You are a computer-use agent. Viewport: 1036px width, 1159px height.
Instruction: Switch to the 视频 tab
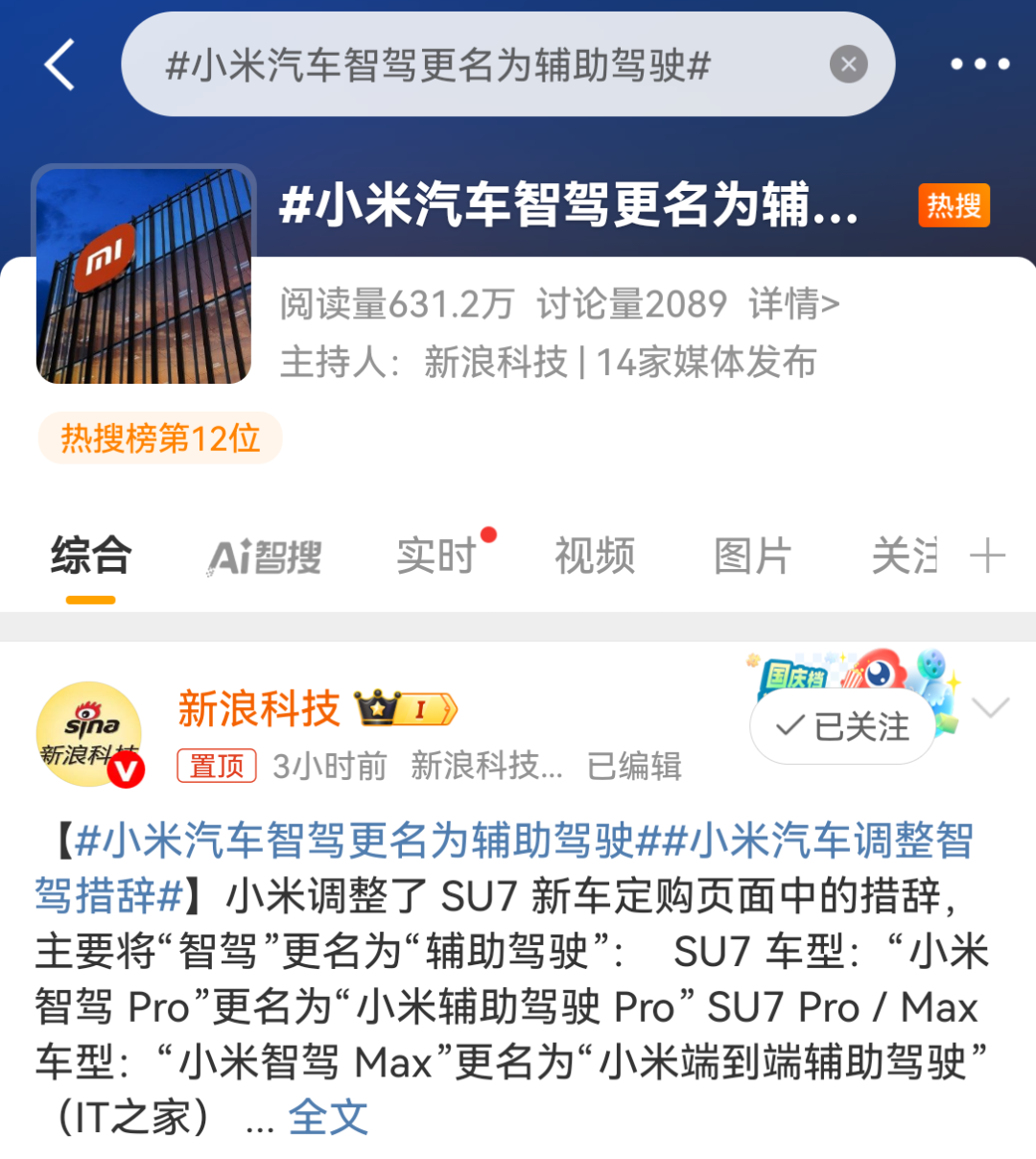(x=593, y=555)
